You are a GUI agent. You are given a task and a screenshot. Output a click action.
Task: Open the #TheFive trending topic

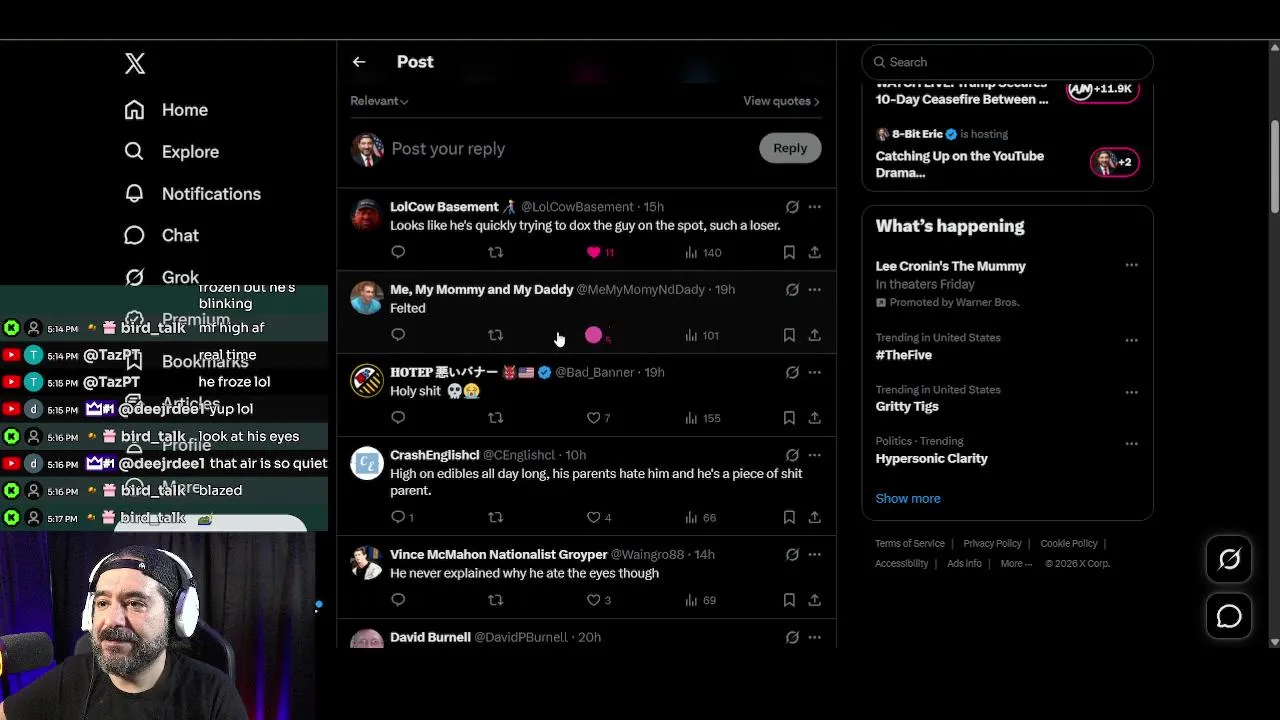click(904, 355)
